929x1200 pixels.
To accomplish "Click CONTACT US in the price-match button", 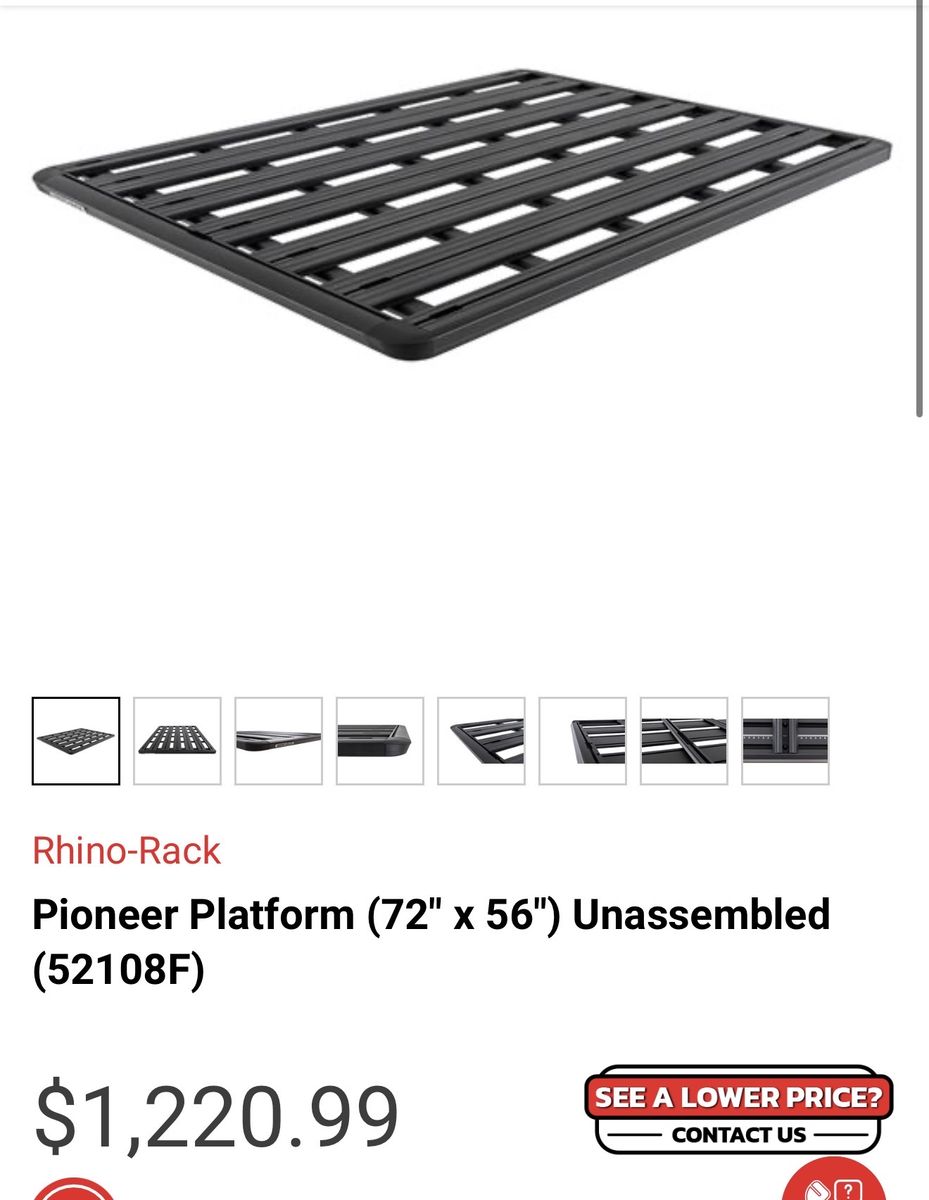I will coord(739,1135).
